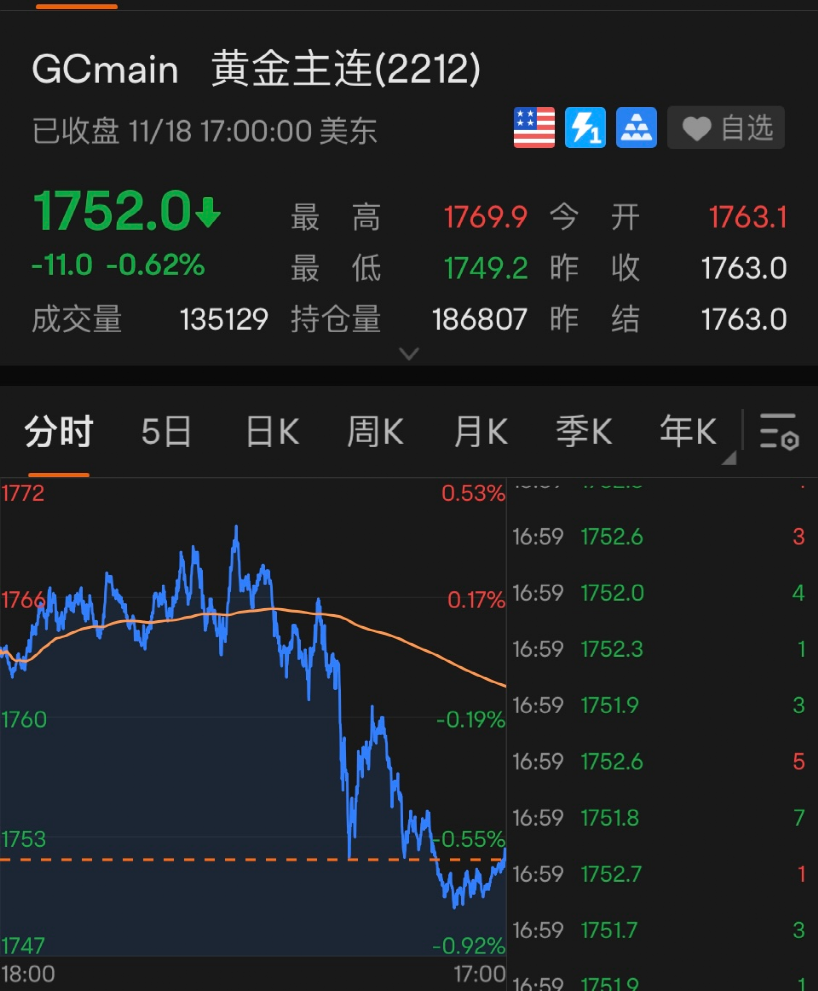Tap the gold commodity badge icon

coord(636,128)
